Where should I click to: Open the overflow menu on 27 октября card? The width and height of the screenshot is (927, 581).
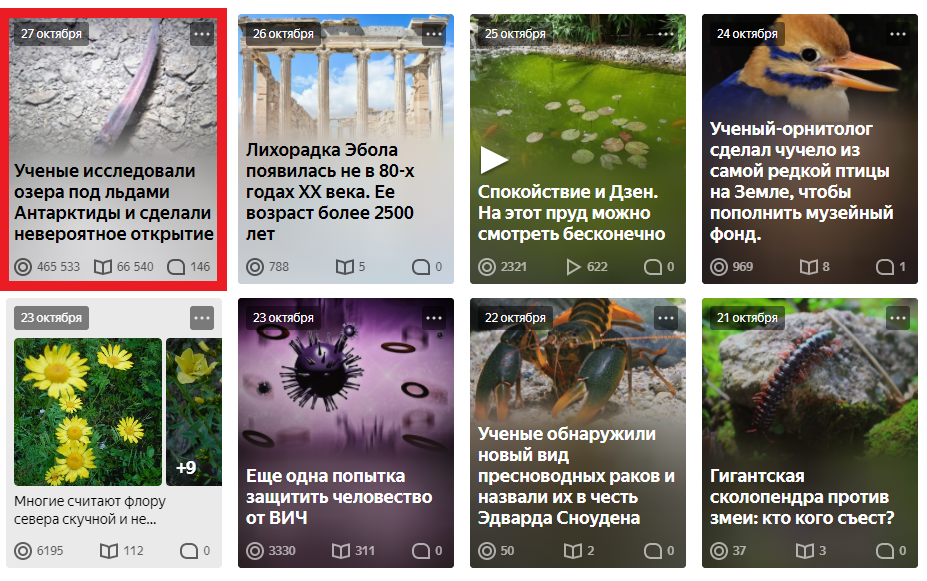point(202,34)
